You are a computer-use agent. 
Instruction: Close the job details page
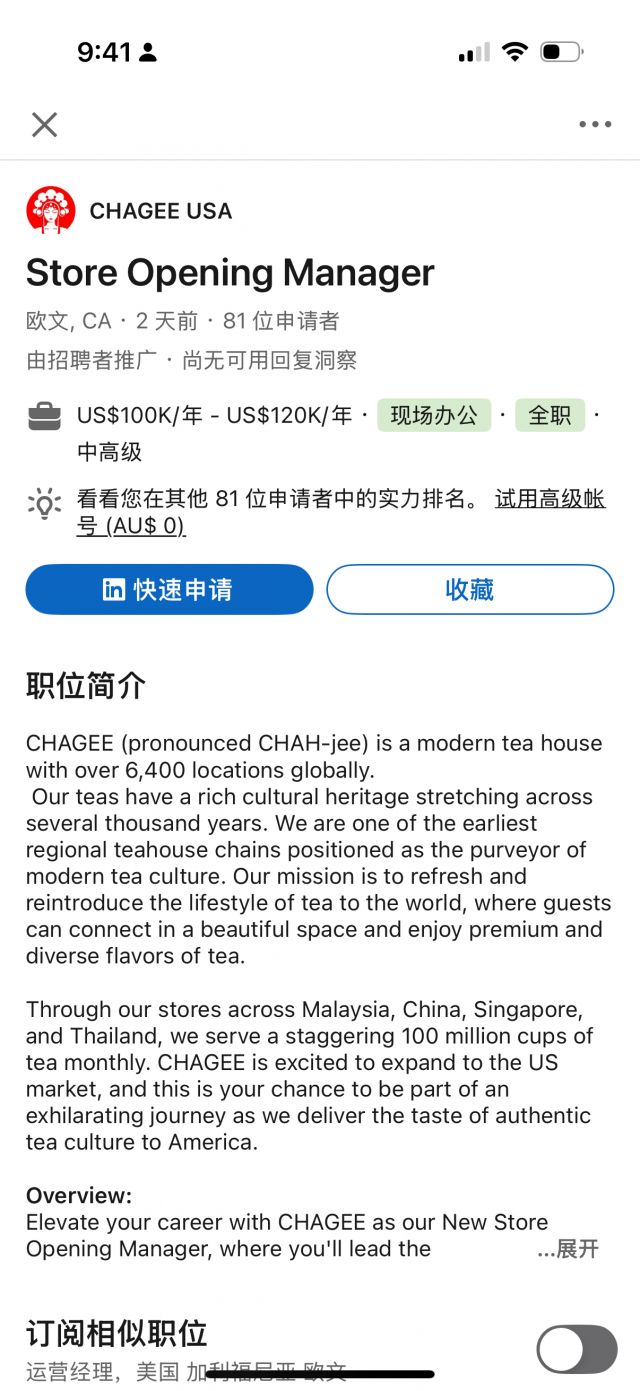pos(44,124)
